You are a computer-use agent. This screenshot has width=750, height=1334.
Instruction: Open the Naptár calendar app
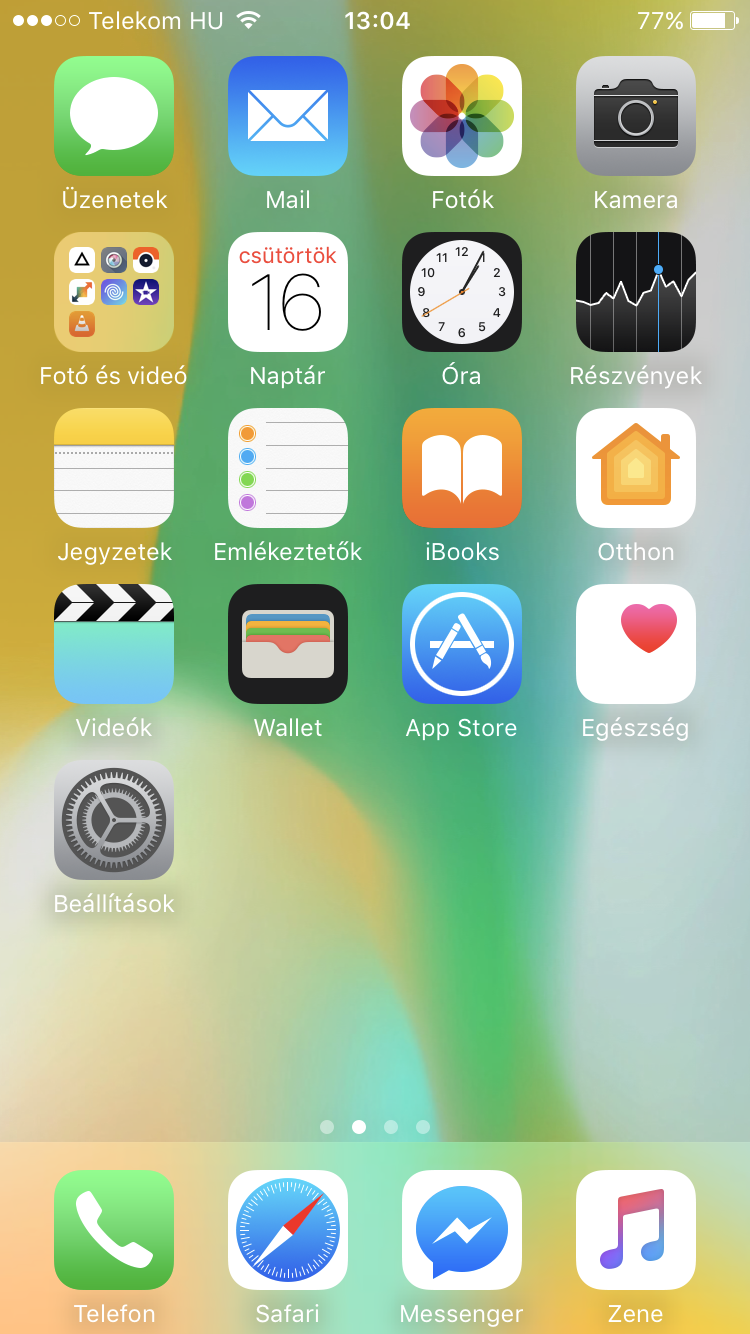pos(288,292)
